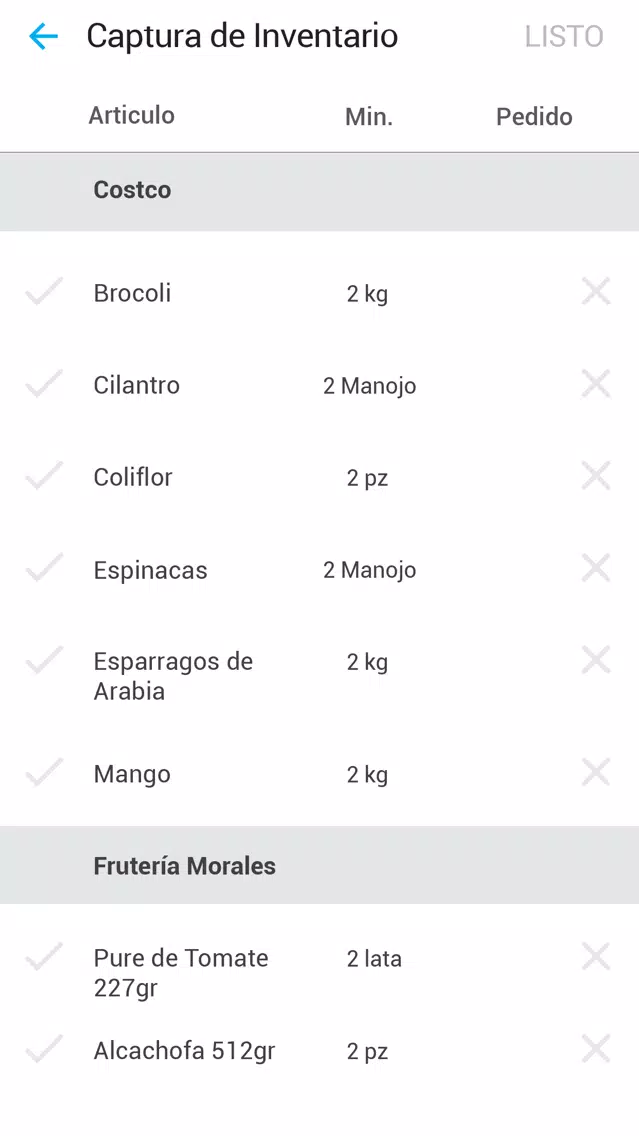The height and width of the screenshot is (1136, 639).
Task: Mark Coliflor with its checkmark
Action: (x=44, y=475)
